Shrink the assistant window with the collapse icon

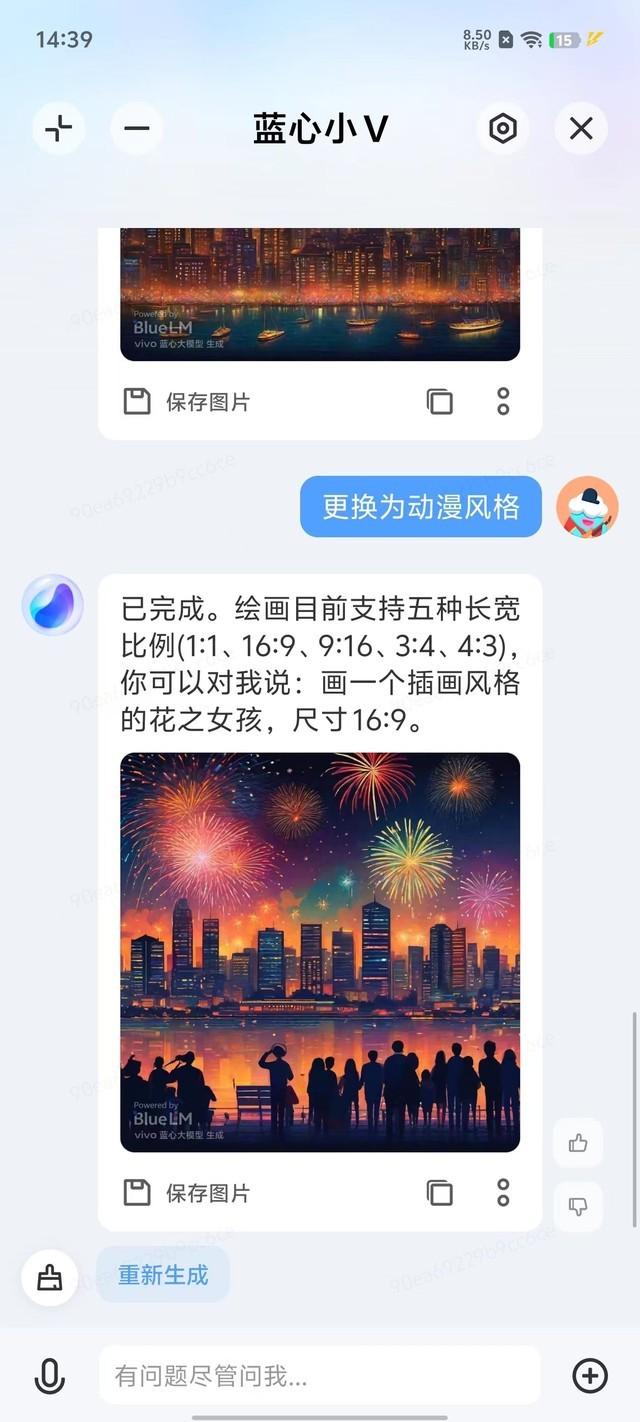click(x=58, y=128)
